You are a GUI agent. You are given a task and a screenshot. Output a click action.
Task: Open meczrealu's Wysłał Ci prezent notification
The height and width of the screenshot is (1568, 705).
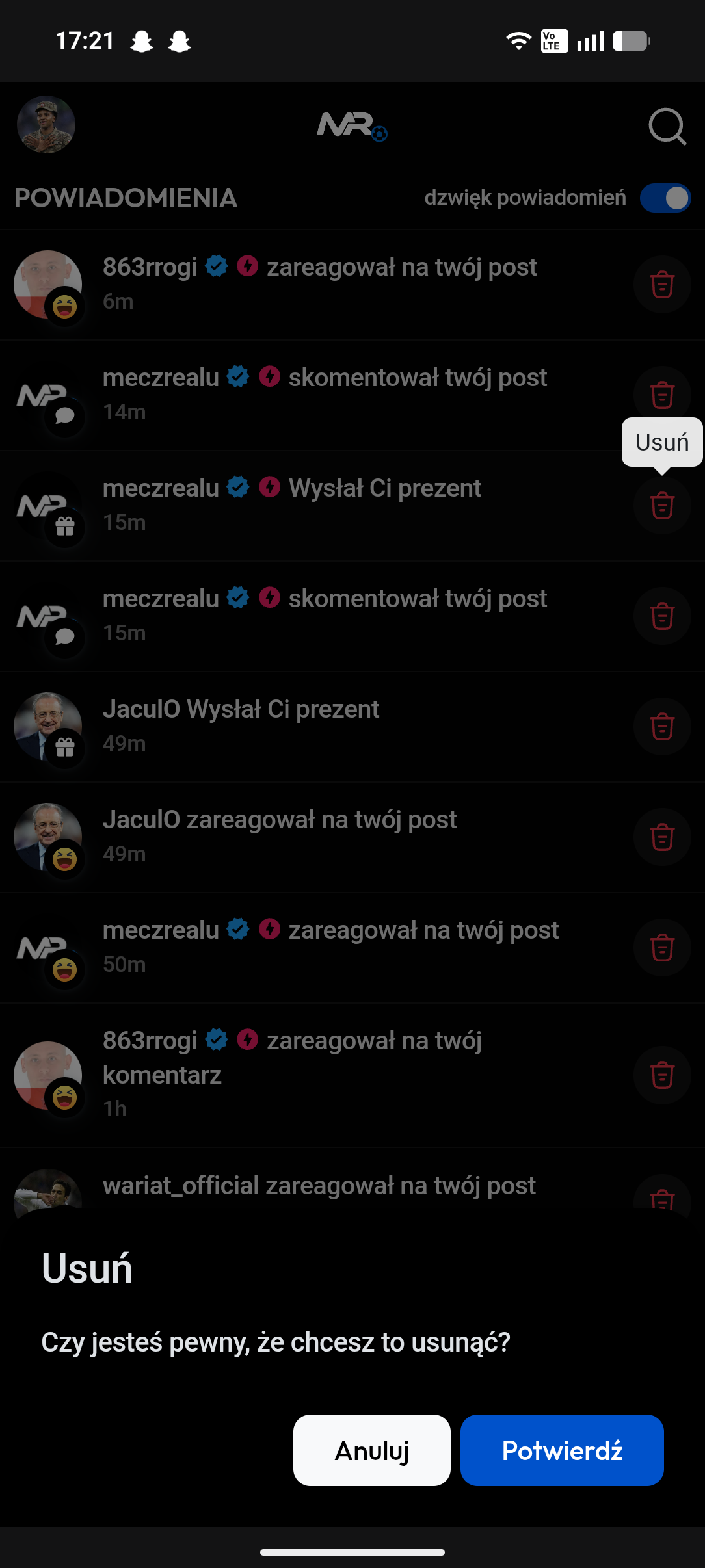tap(292, 504)
